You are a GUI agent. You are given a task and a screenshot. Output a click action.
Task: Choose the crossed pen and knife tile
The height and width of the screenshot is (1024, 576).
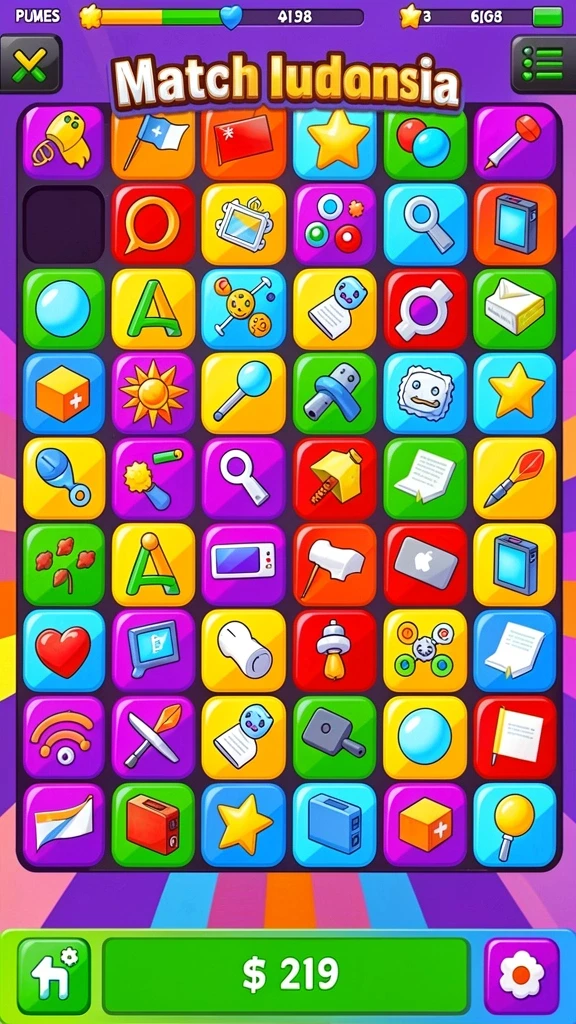click(x=153, y=737)
